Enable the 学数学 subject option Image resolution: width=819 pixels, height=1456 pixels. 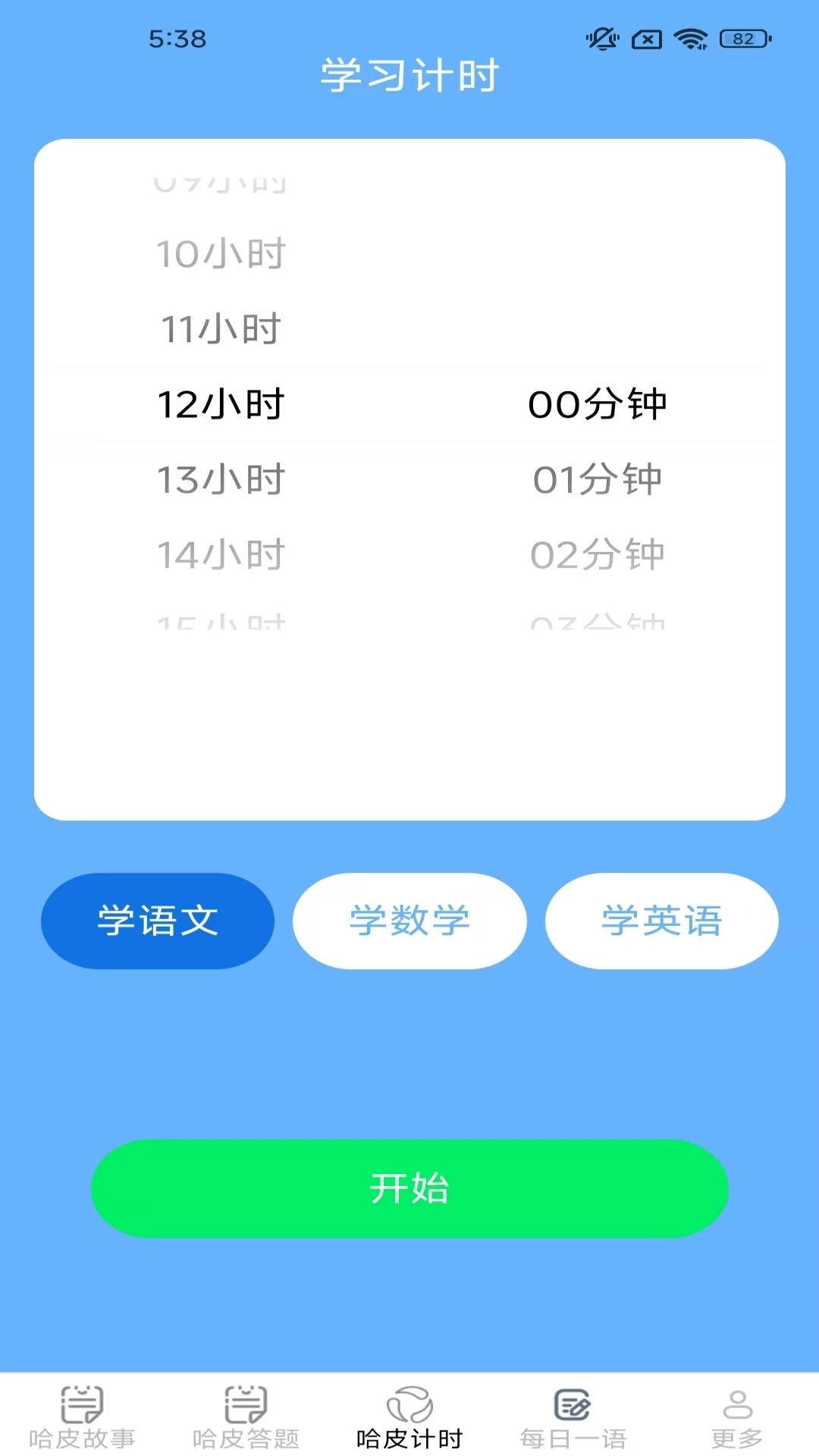tap(409, 920)
